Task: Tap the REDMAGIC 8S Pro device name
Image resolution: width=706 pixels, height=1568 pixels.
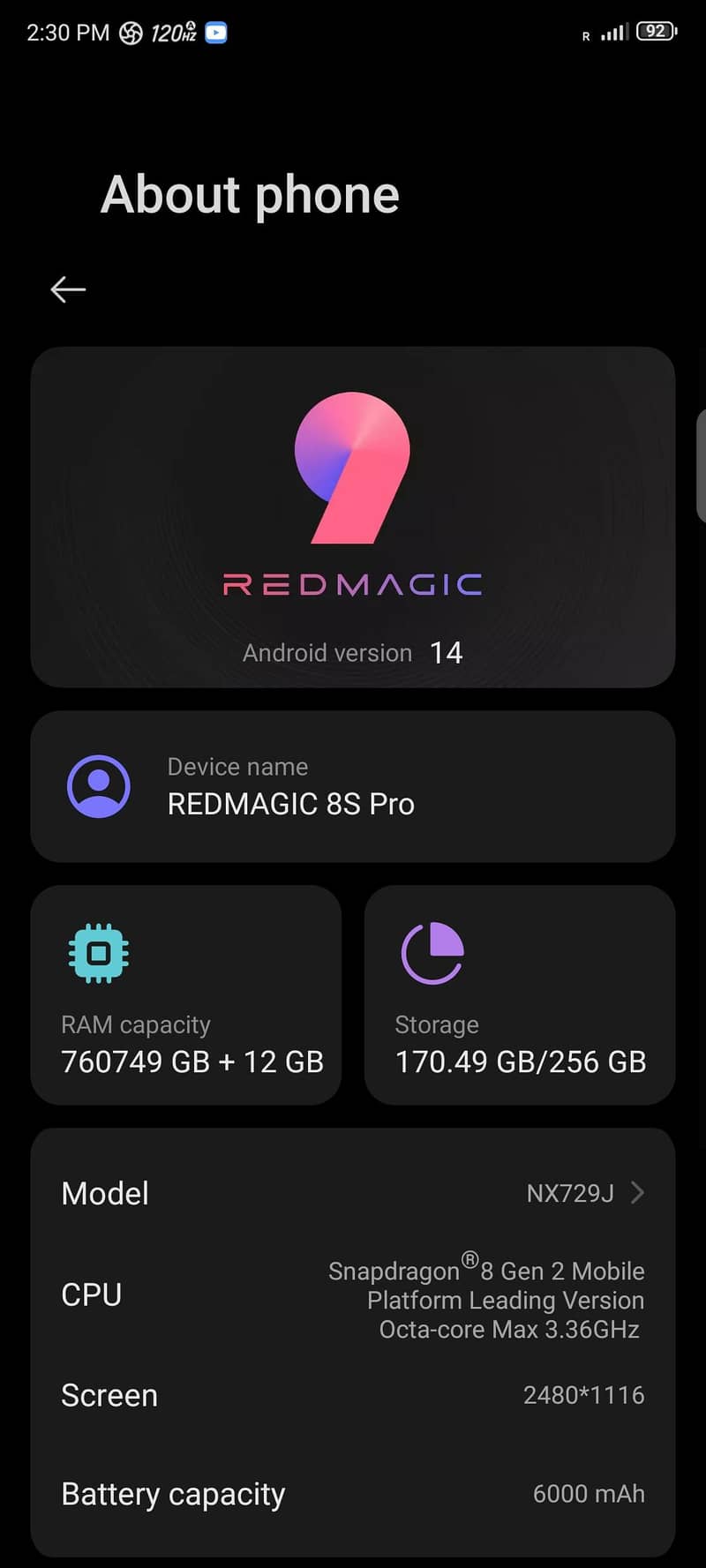Action: 291,804
